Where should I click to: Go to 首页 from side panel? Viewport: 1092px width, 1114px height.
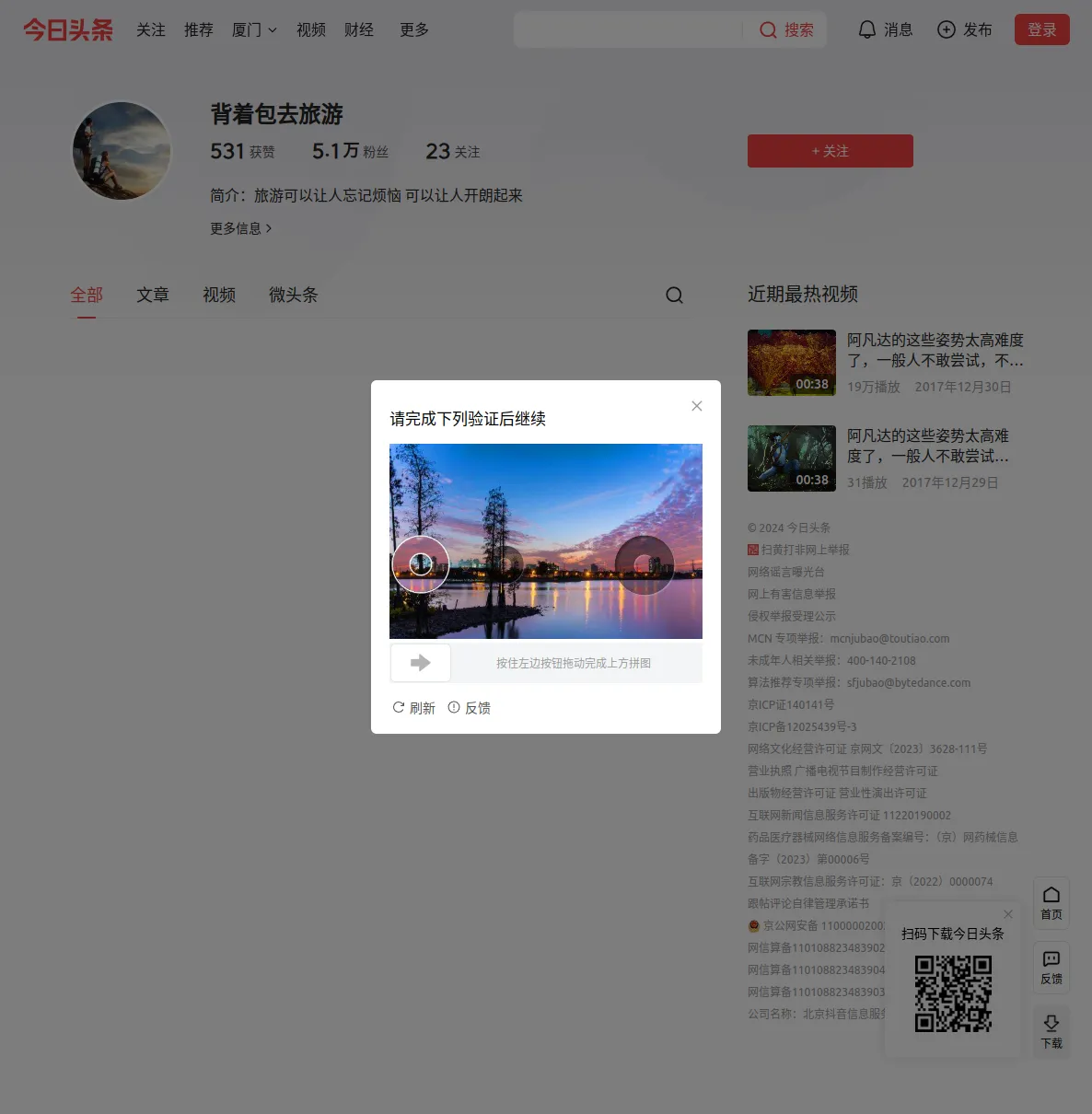(1051, 902)
